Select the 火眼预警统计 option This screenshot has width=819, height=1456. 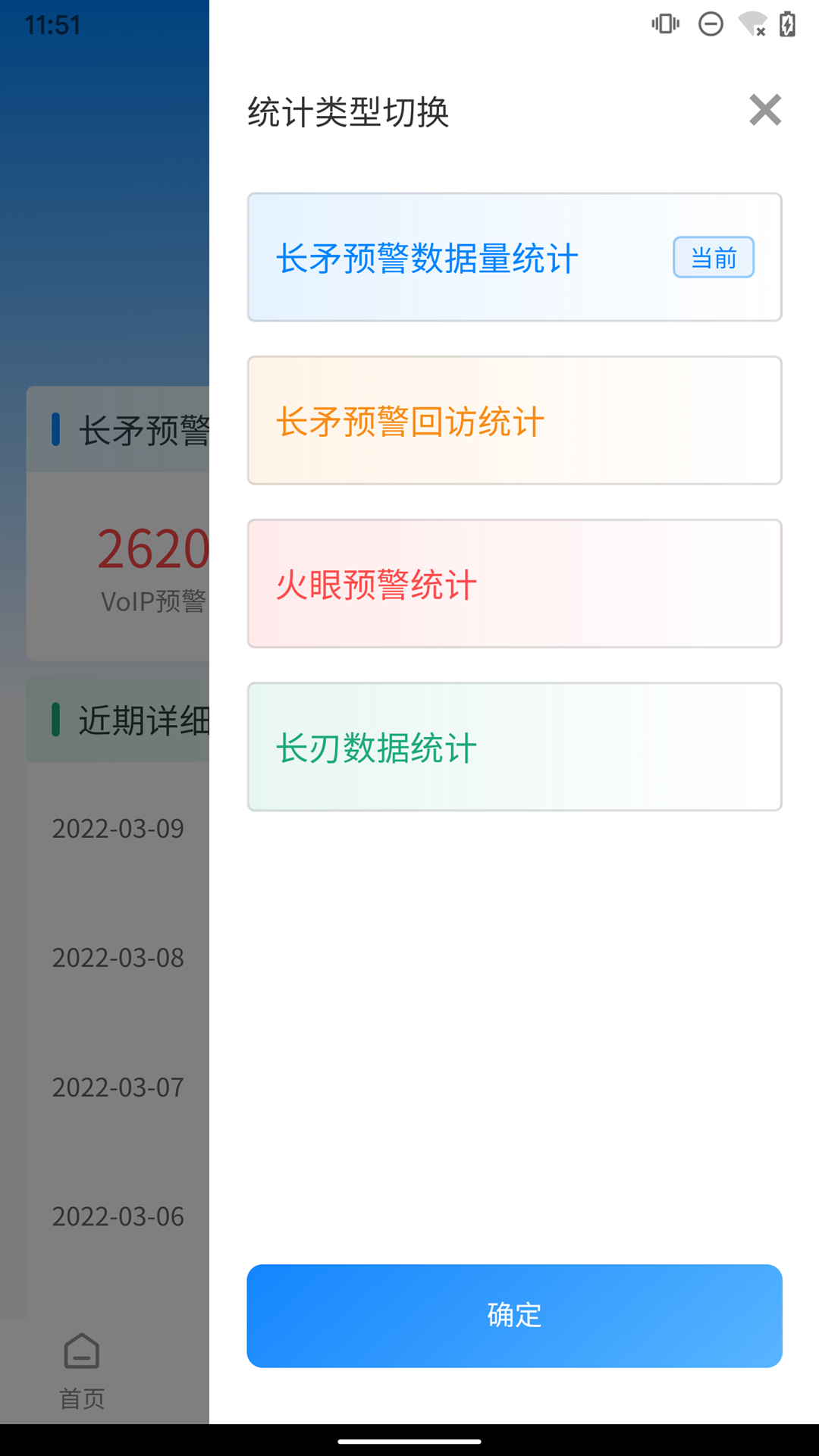tap(514, 583)
